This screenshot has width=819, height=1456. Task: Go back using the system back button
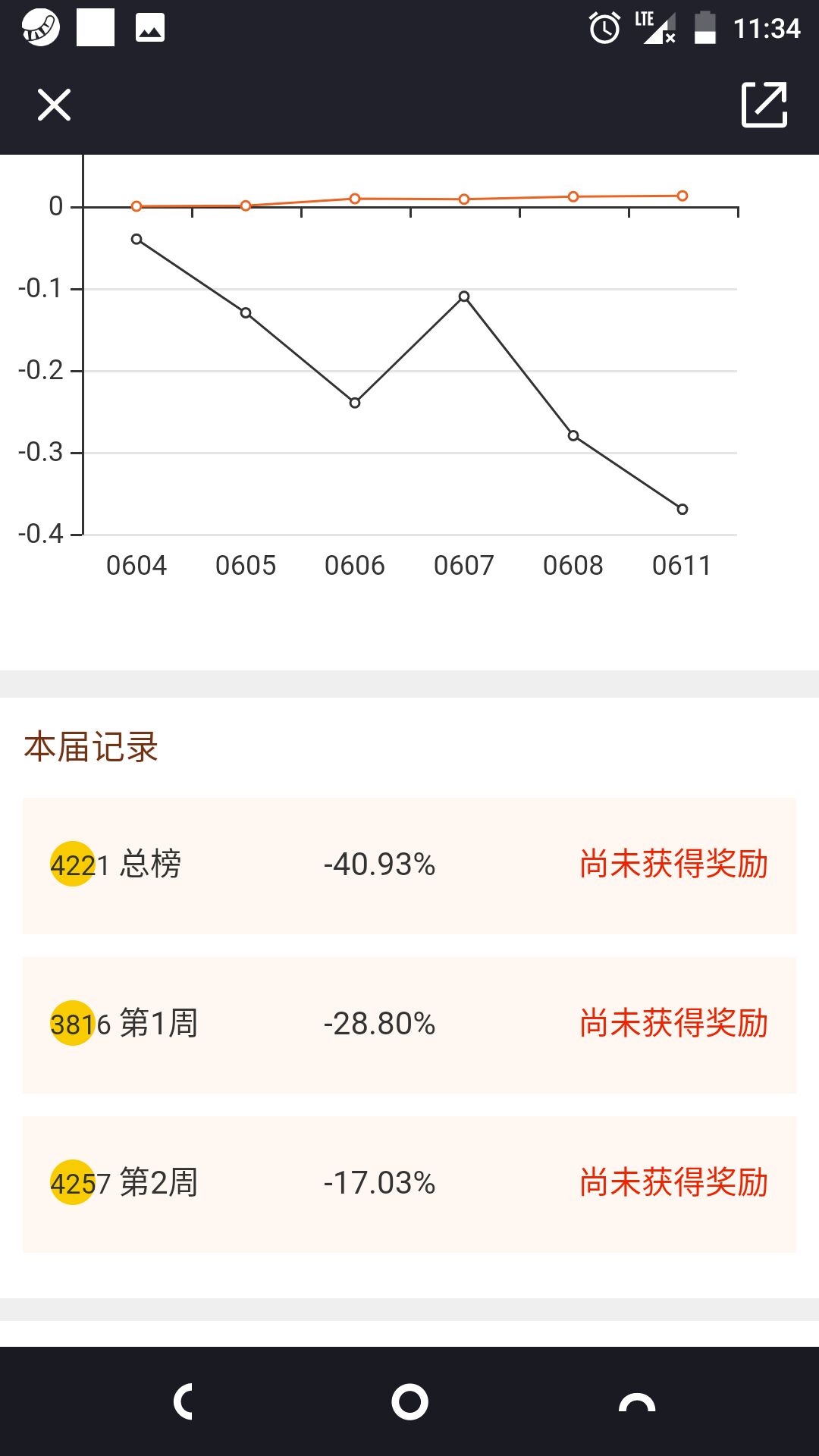[x=184, y=1401]
